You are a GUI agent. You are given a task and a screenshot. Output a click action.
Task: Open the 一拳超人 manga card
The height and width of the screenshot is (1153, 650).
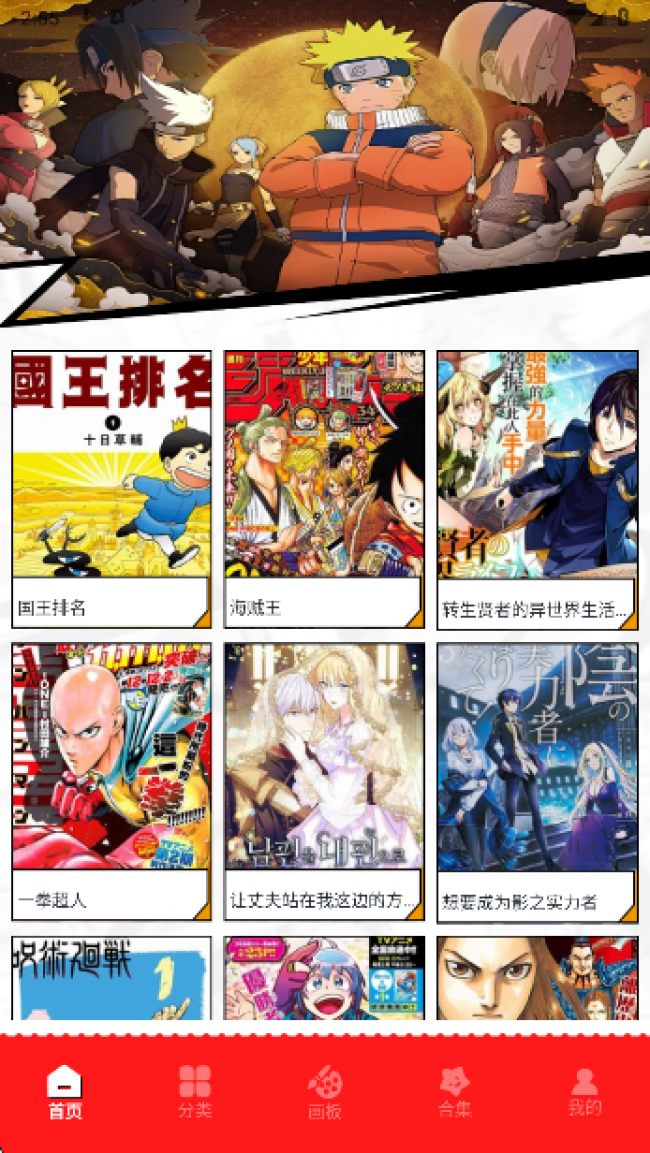[111, 781]
